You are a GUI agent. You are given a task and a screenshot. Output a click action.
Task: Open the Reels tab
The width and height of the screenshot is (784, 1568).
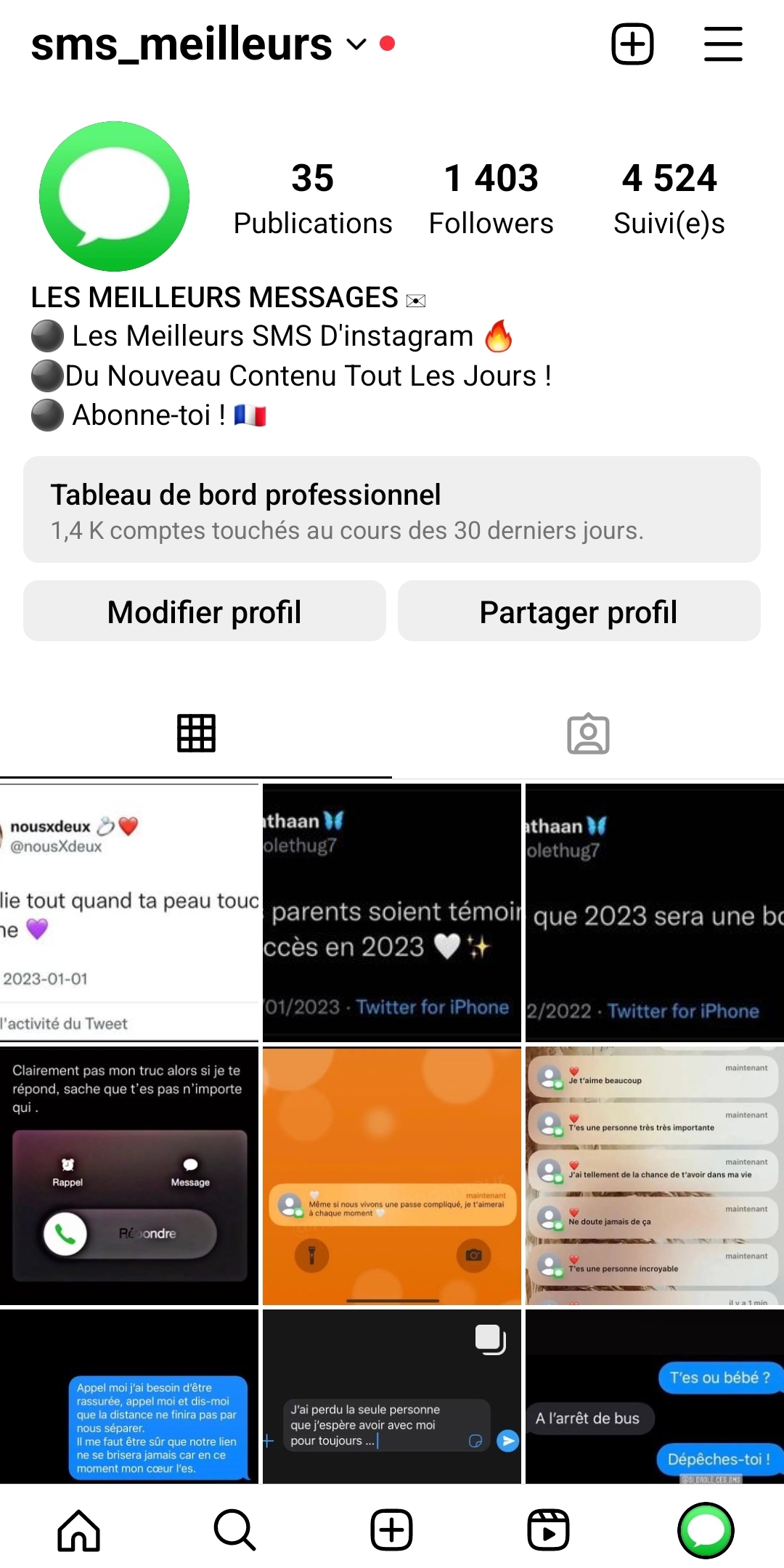(548, 1530)
